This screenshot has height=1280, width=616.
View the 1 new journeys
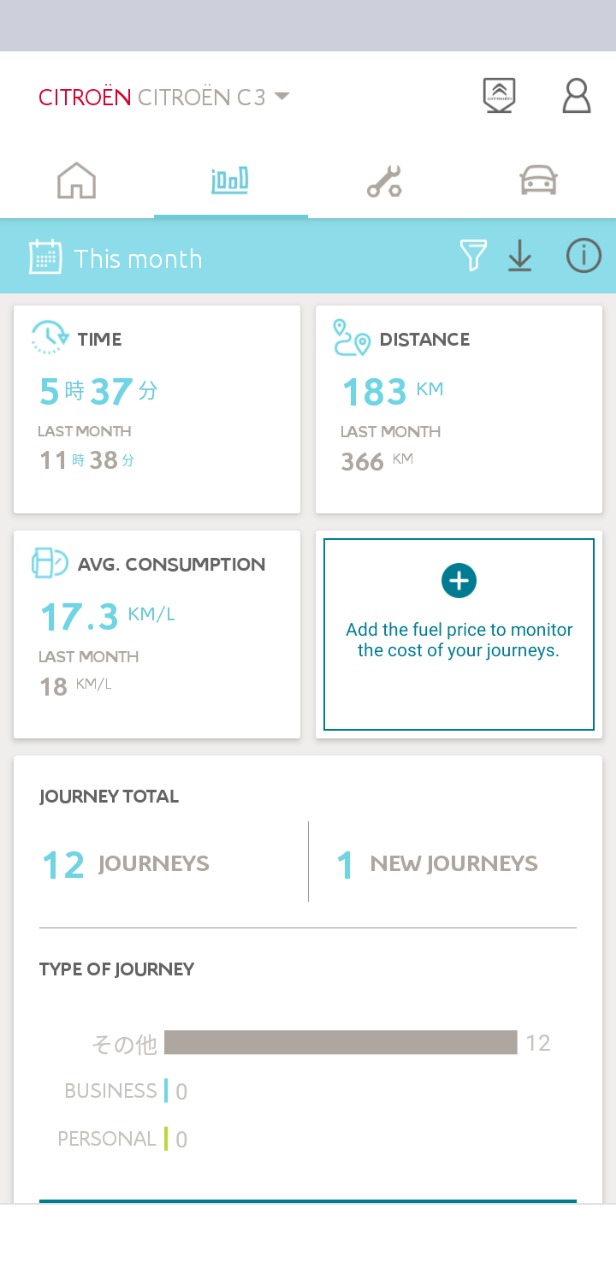pos(437,864)
